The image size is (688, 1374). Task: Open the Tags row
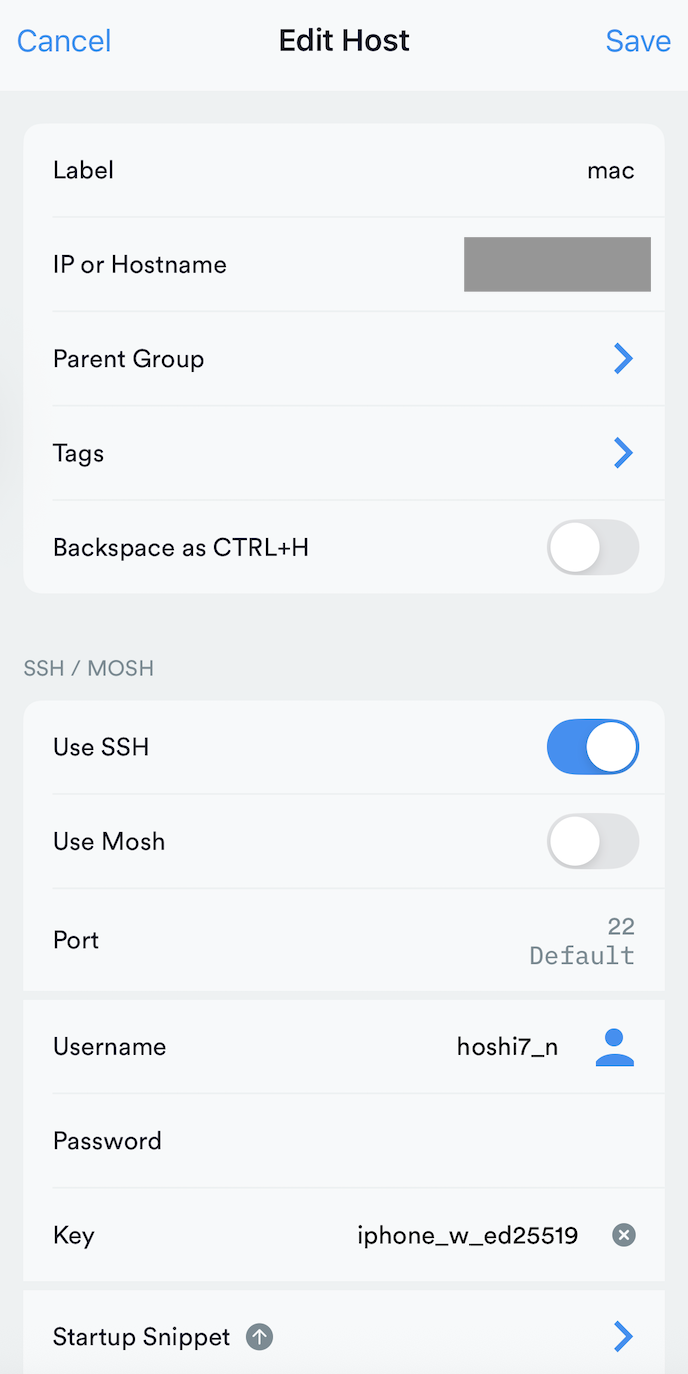pos(343,453)
